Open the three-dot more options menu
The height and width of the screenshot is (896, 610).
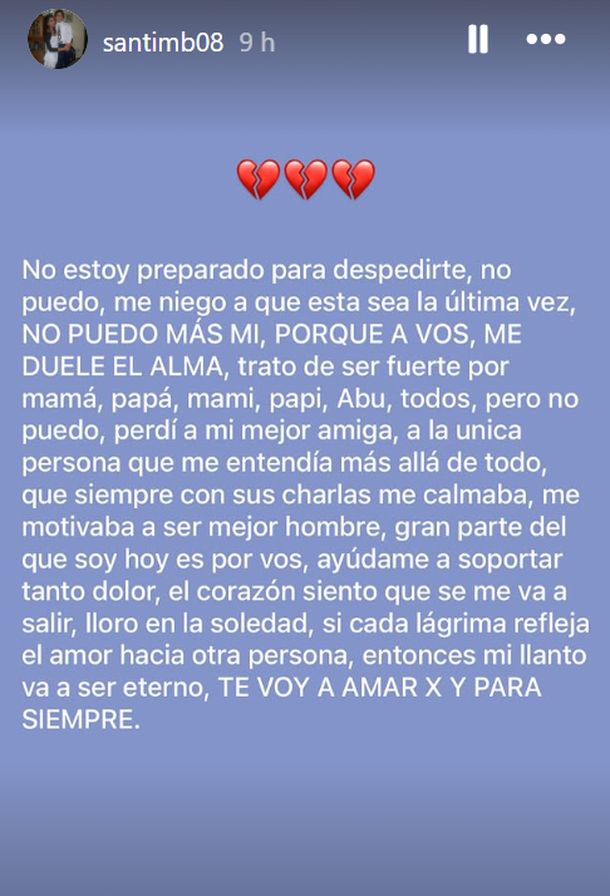[546, 40]
